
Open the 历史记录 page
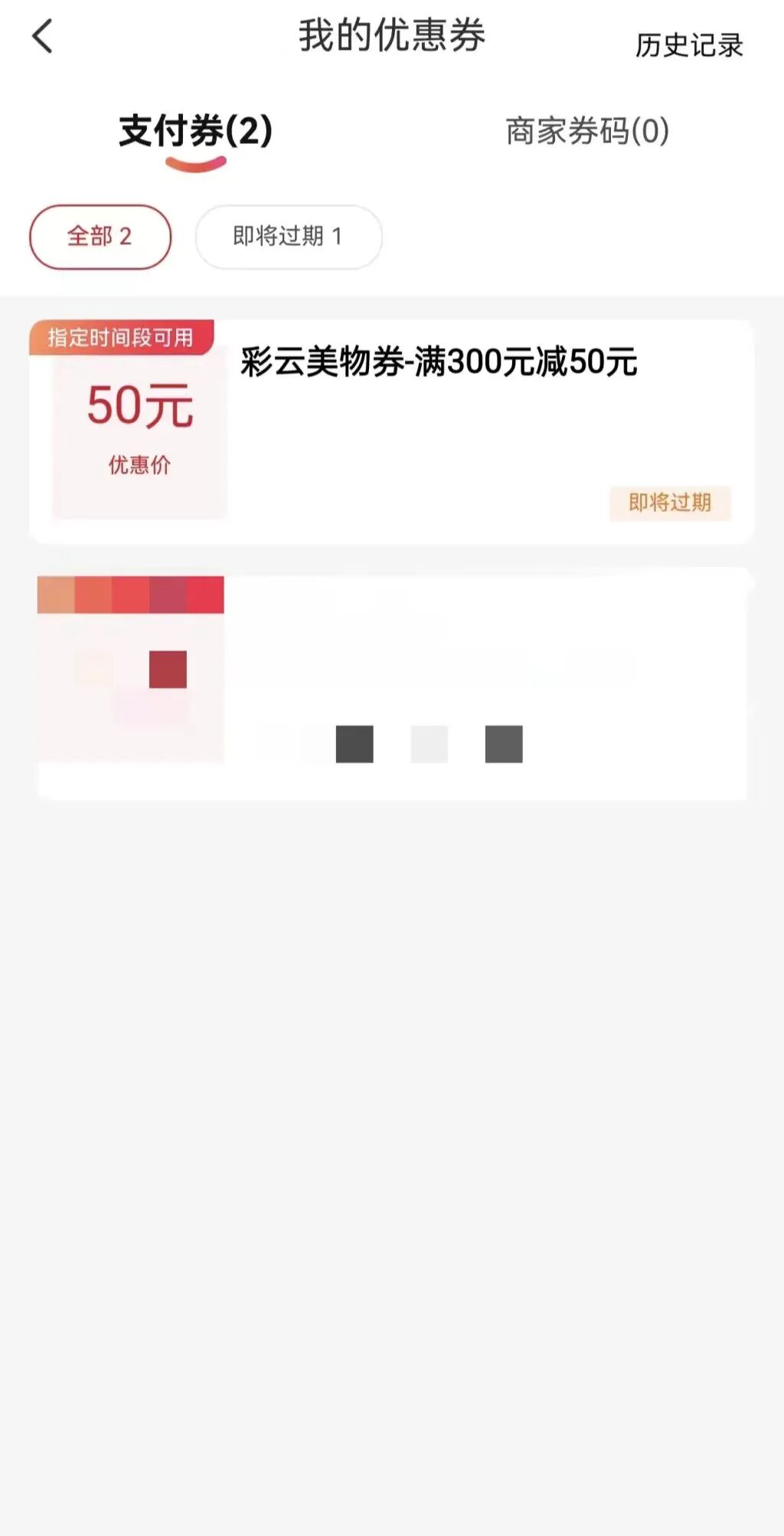click(687, 47)
